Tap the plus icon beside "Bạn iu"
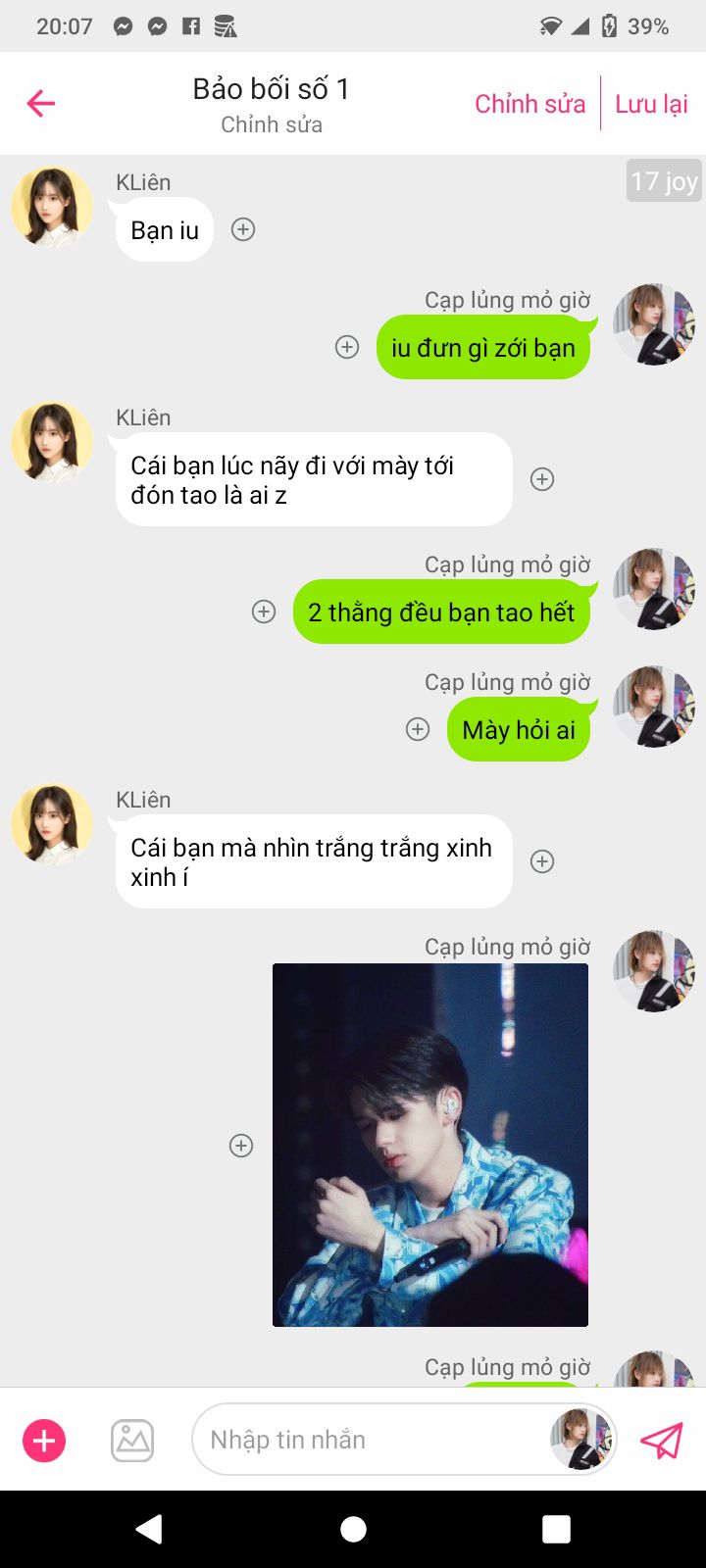The height and width of the screenshot is (1568, 706). coord(243,229)
